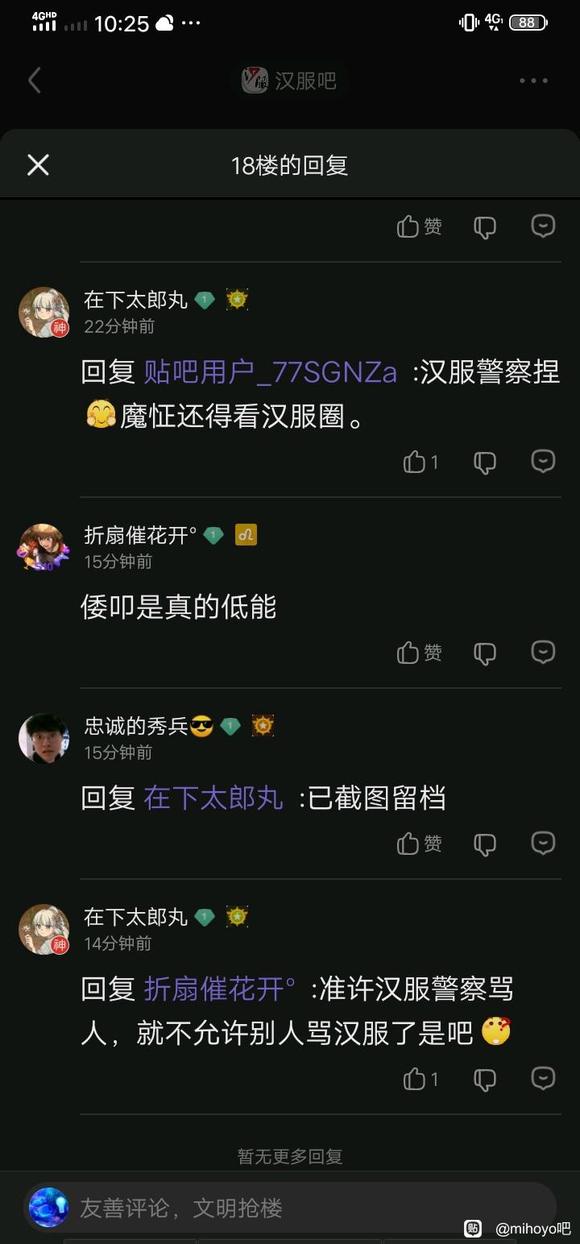Comment on the 准许汉服警察骂人 reply
580x1244 pixels.
click(x=543, y=1079)
